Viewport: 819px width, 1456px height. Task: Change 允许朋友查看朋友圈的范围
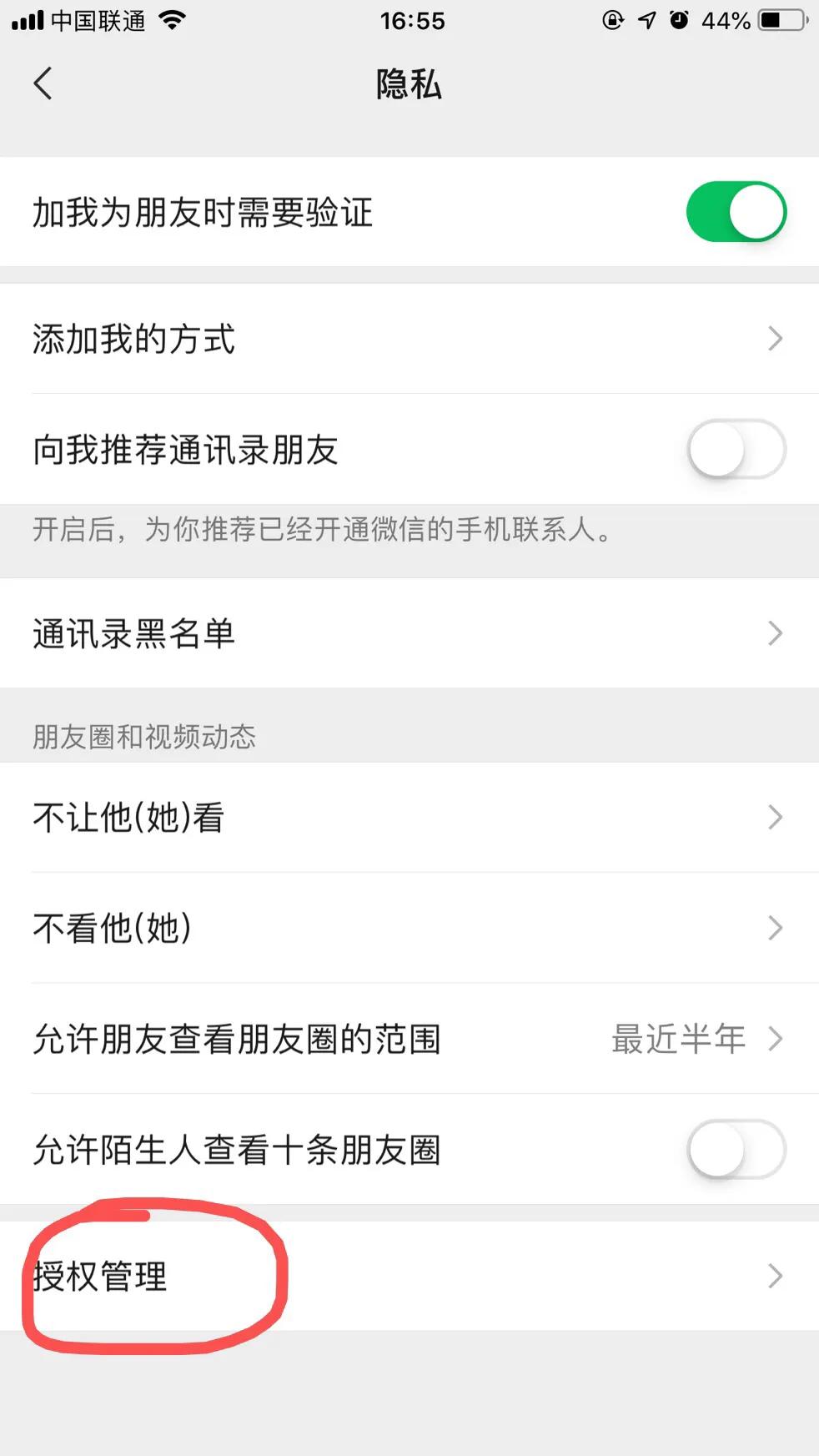pos(409,1039)
